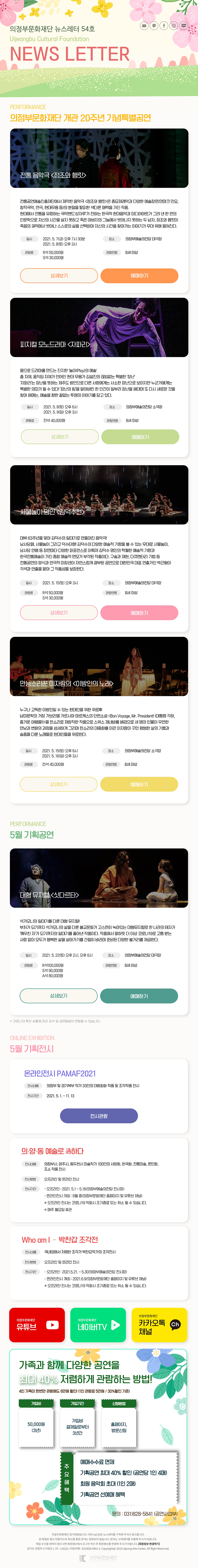View details for 김덕수전

click(59, 612)
